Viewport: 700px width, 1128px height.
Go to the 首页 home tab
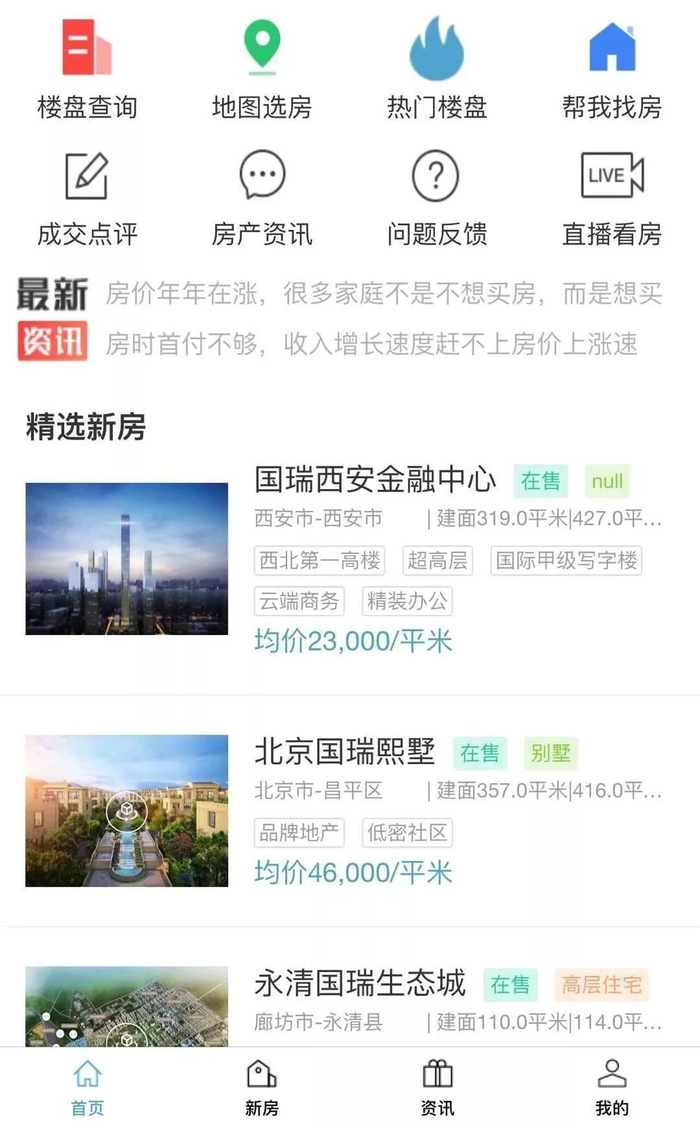(87, 1088)
